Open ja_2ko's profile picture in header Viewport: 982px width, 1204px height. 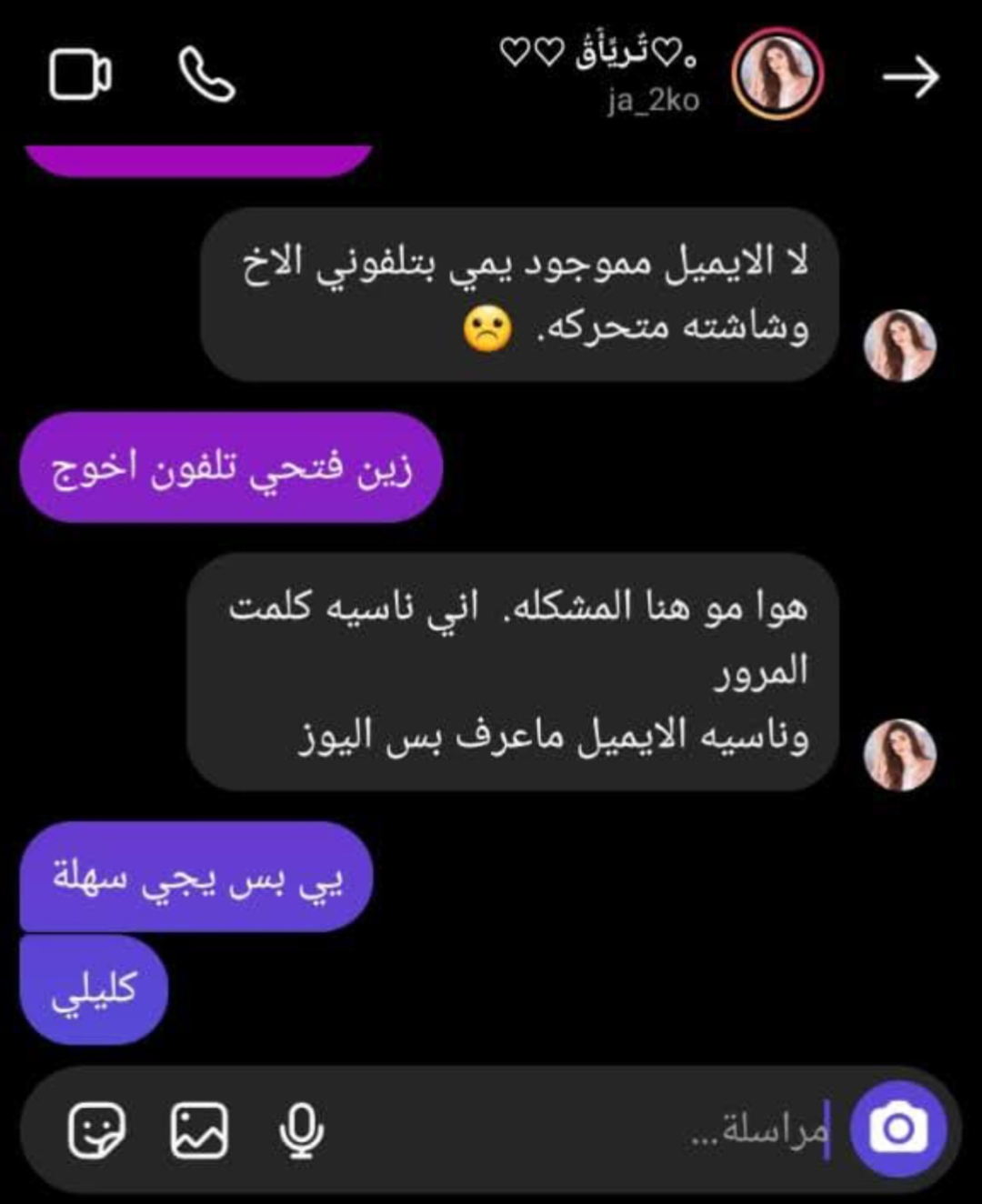coord(777,75)
